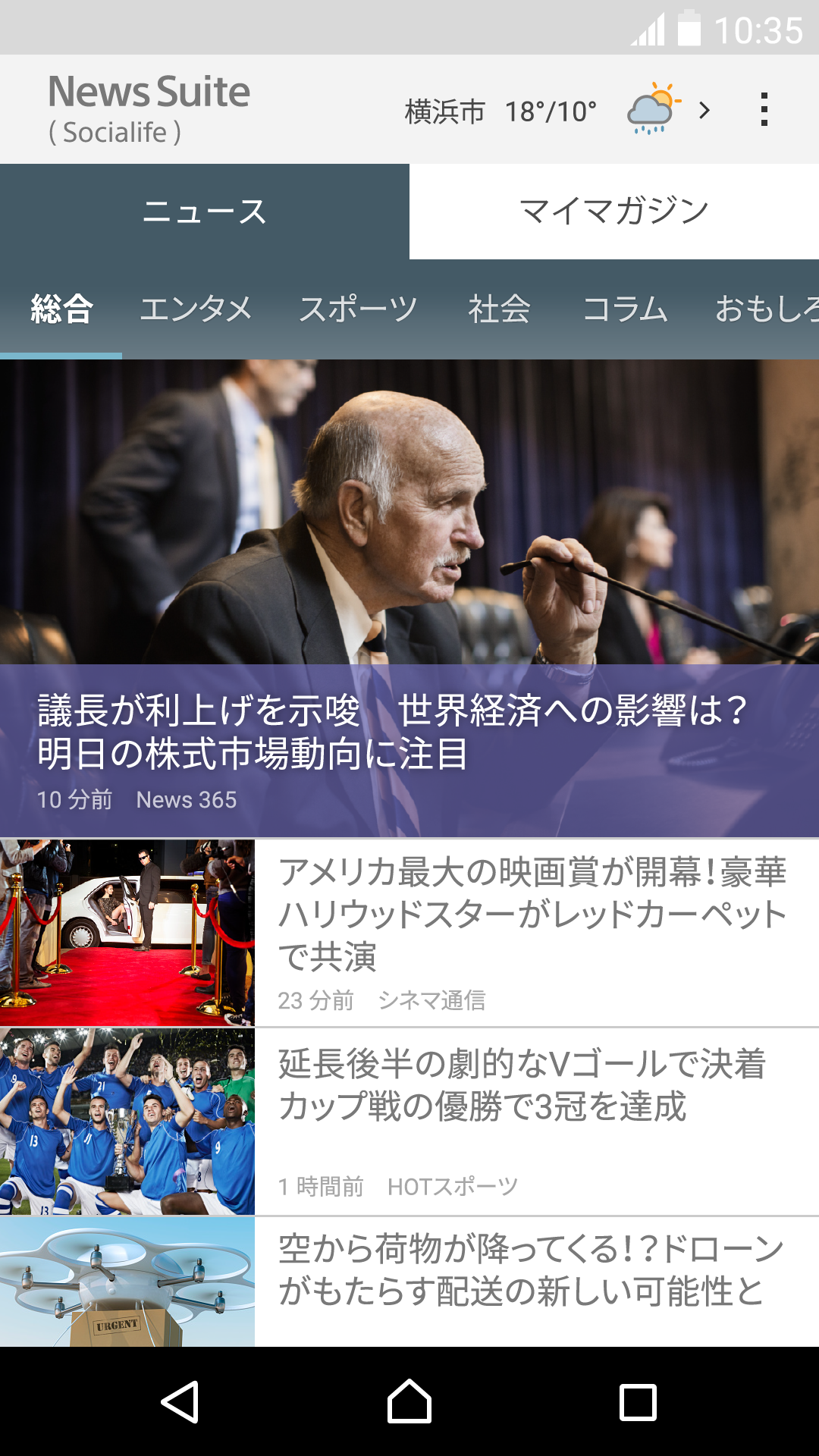Select the コラム category
This screenshot has height=1456, width=819.
pos(625,309)
